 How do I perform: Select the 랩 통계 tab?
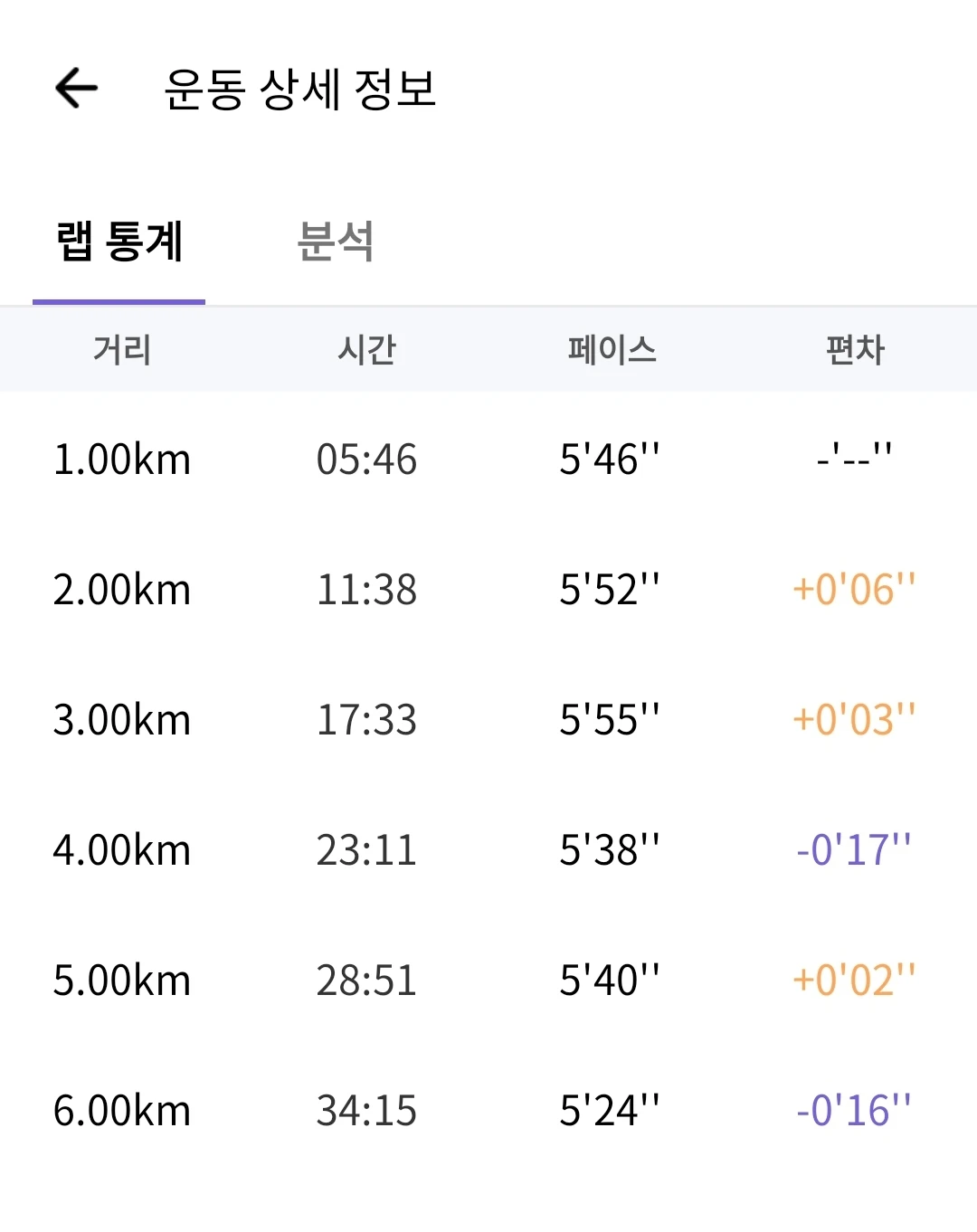[x=119, y=242]
